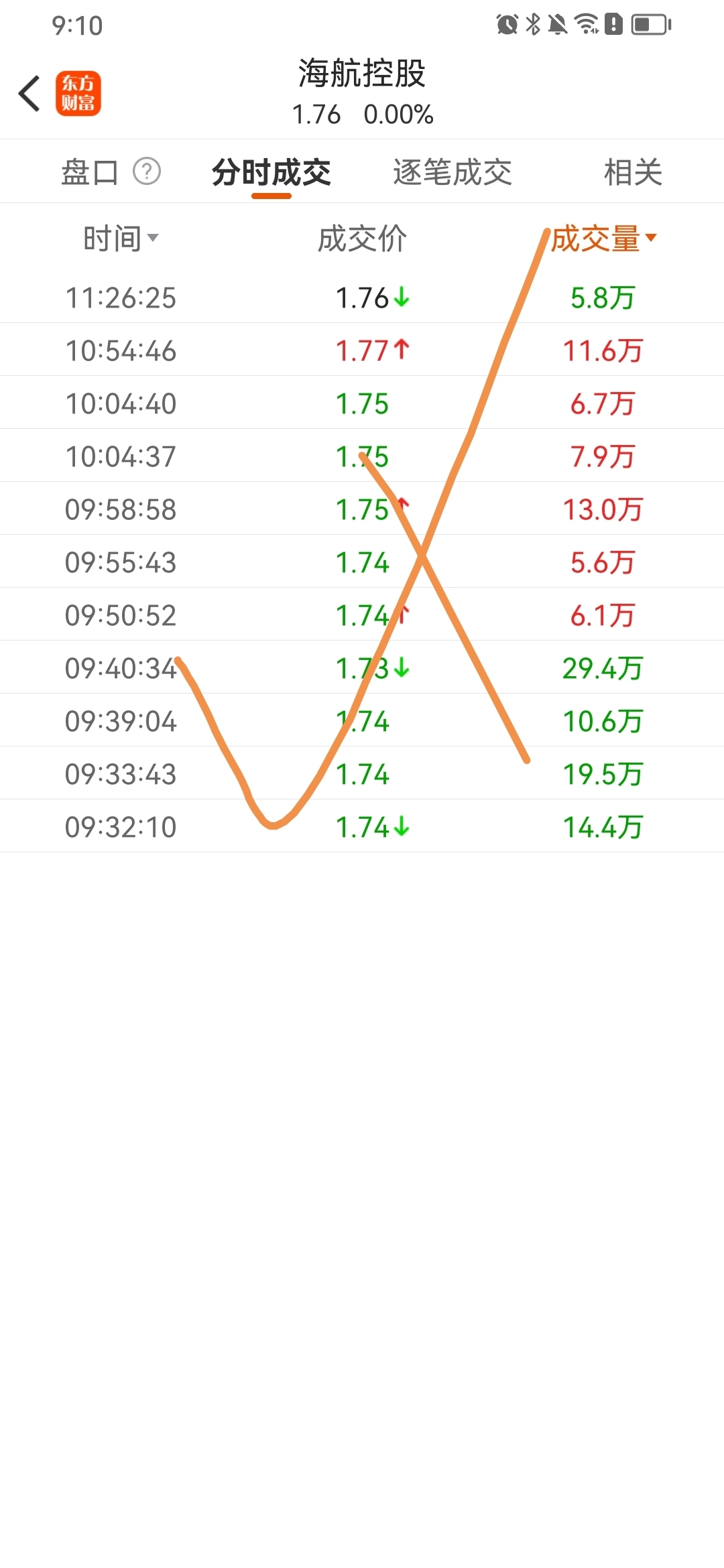Screen dimensions: 724x1568
Task: Open the 相关 tab
Action: point(633,172)
